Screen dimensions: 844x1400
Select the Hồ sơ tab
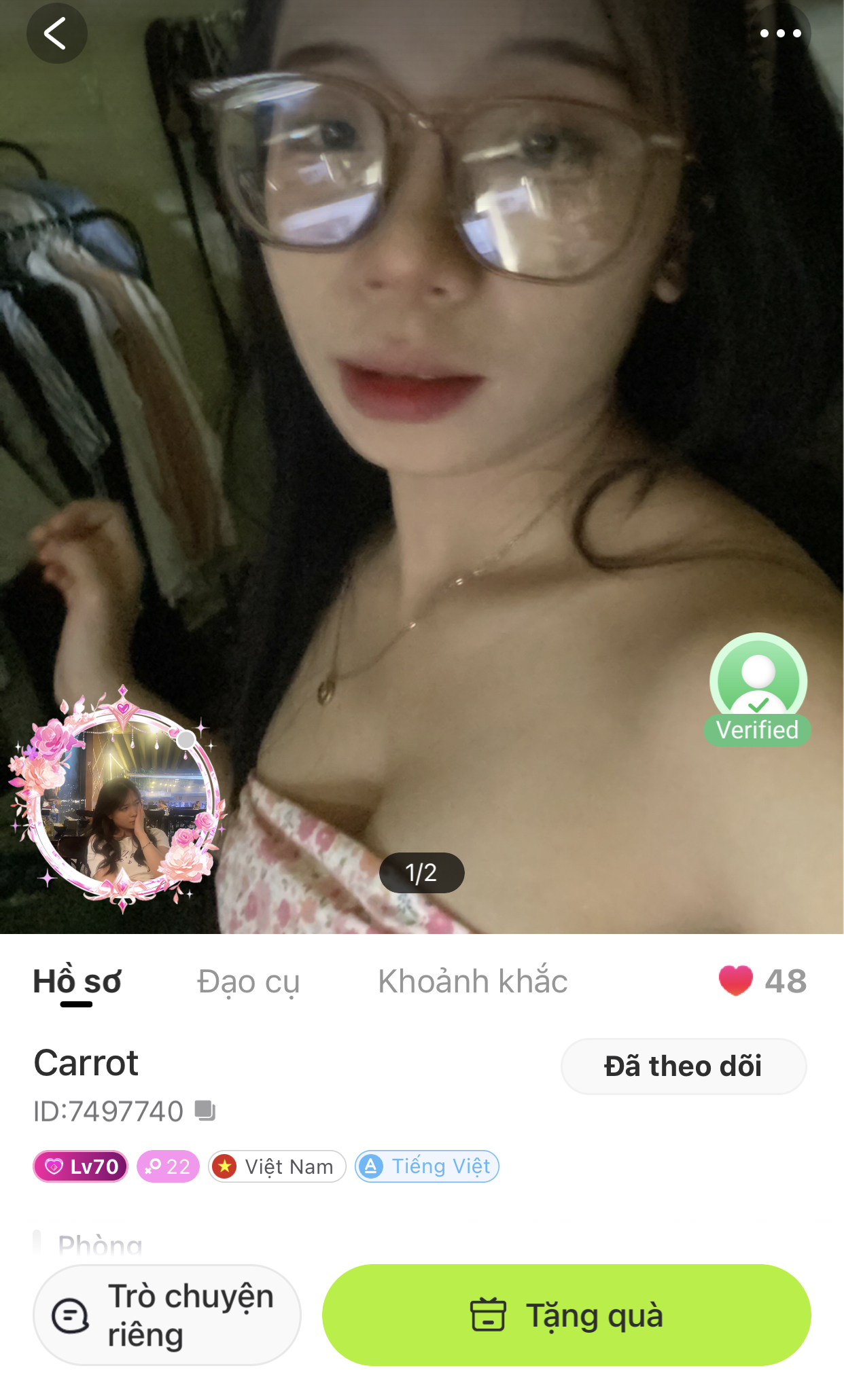(77, 982)
